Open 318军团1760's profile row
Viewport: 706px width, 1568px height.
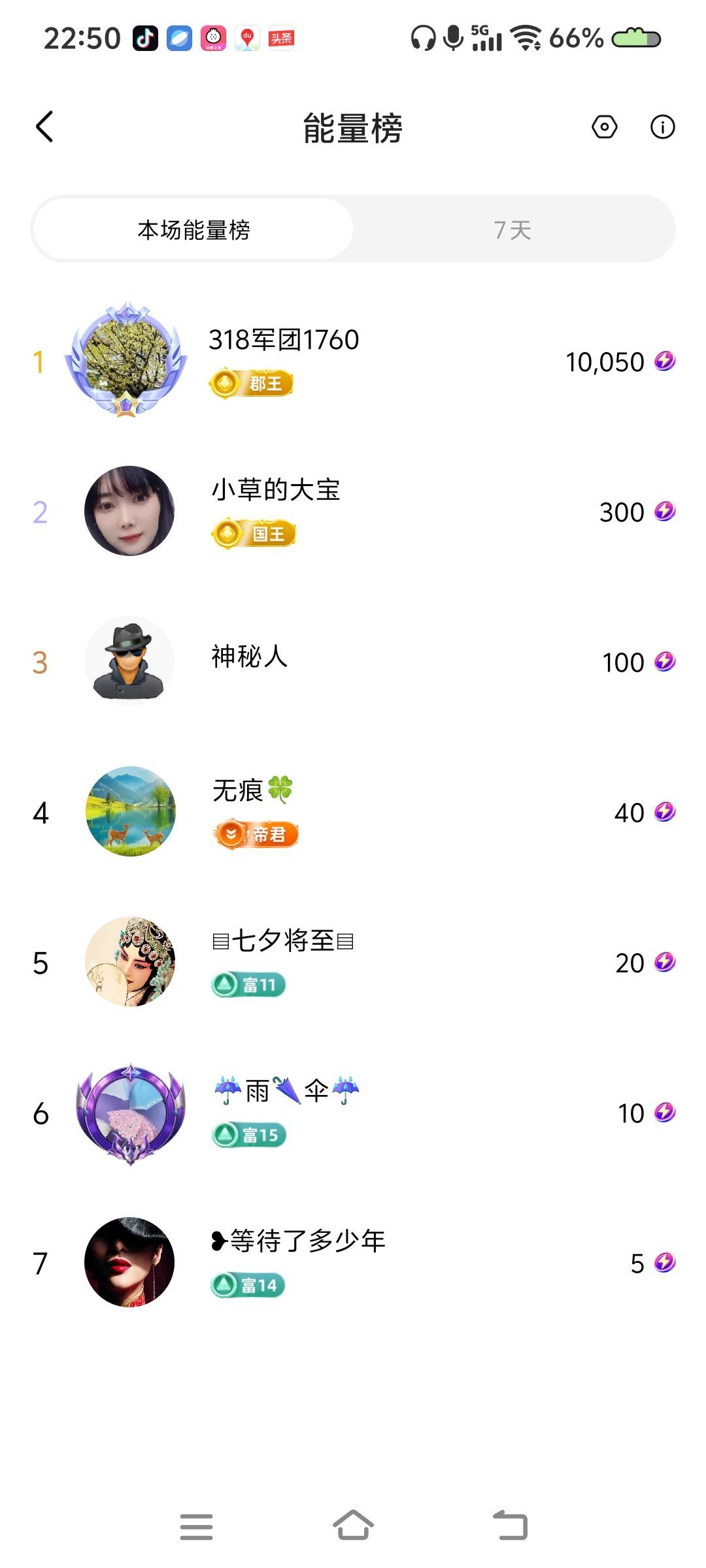[353, 361]
